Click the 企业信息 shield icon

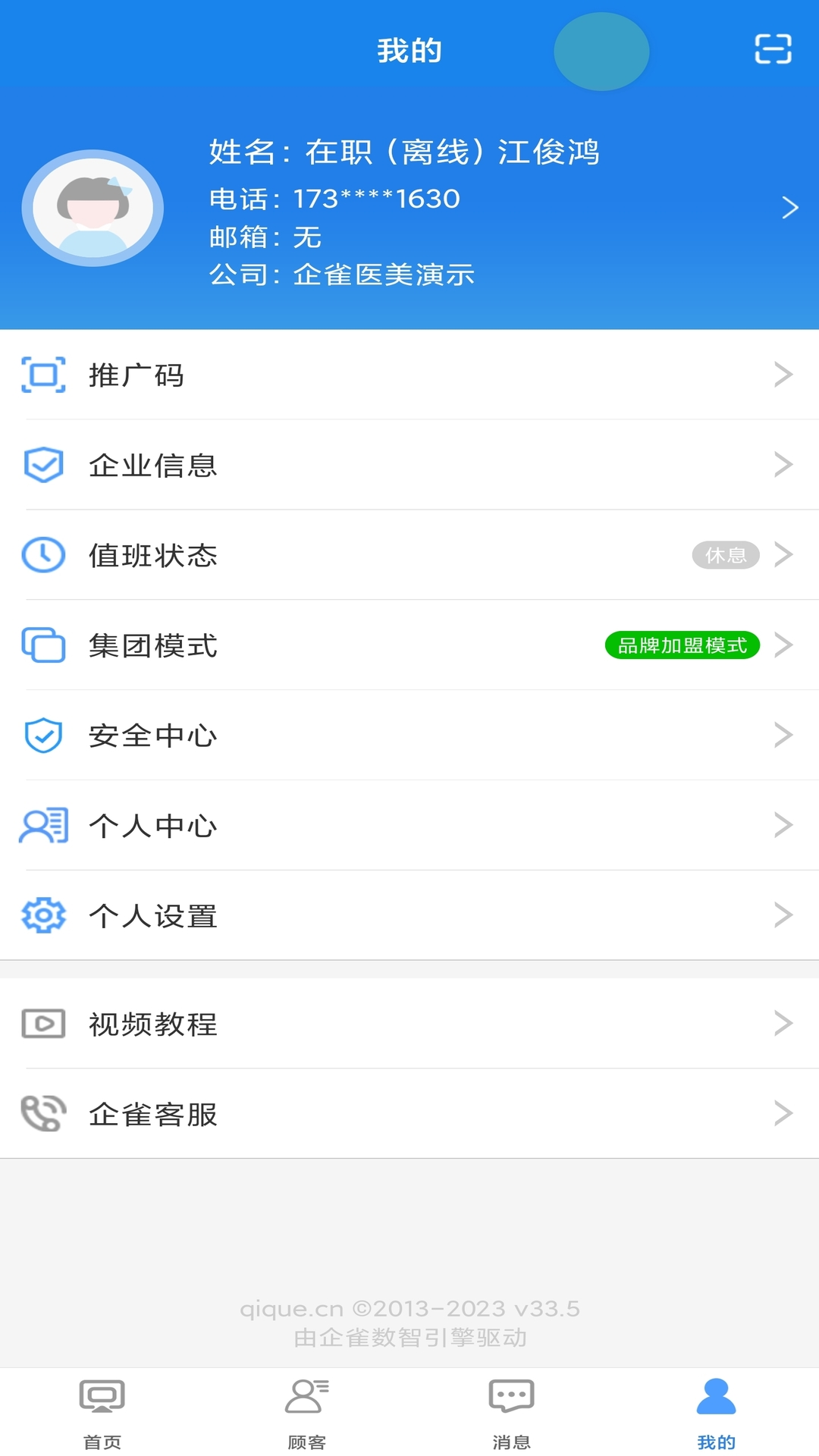43,465
